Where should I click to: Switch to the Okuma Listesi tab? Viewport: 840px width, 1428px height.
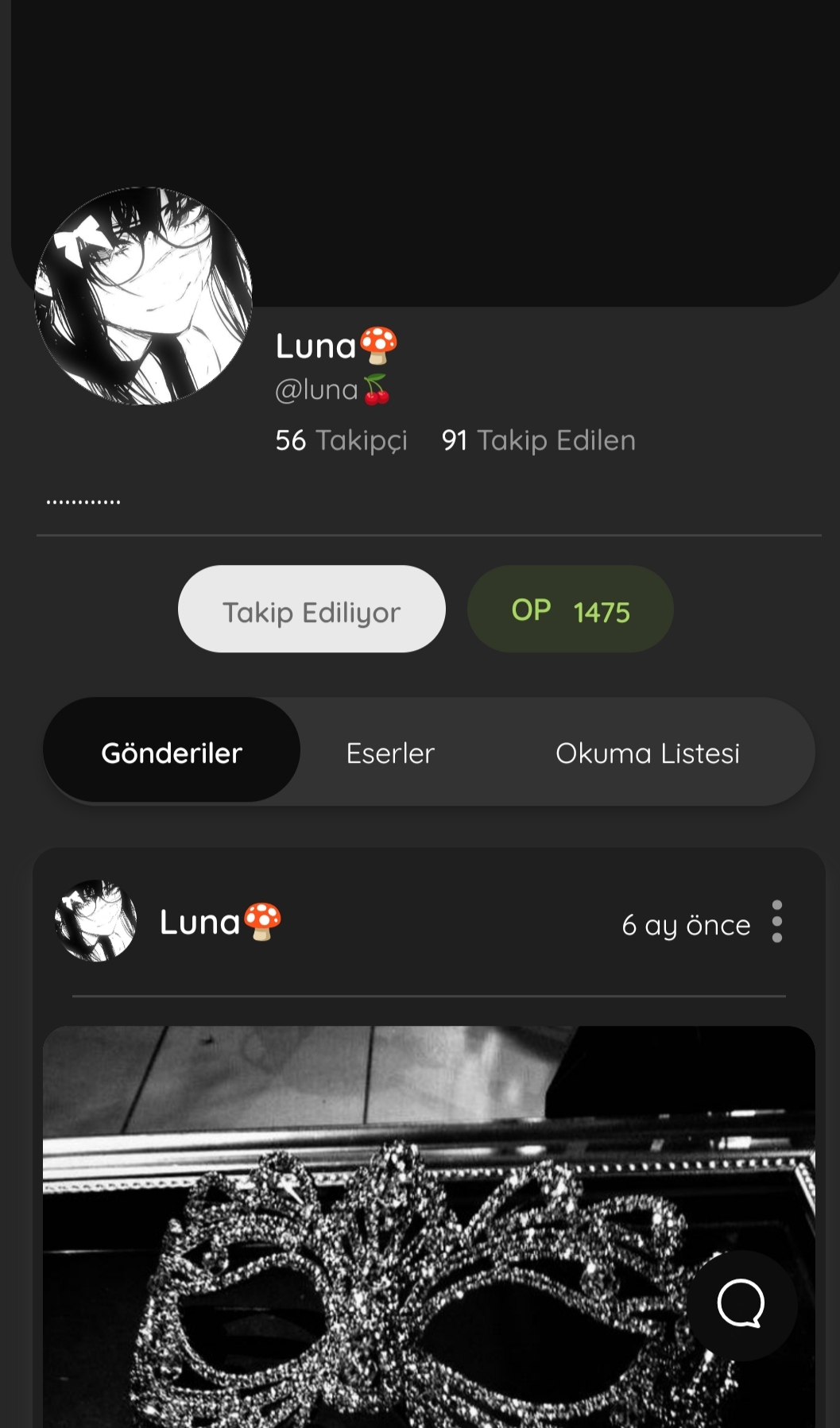pyautogui.click(x=648, y=753)
